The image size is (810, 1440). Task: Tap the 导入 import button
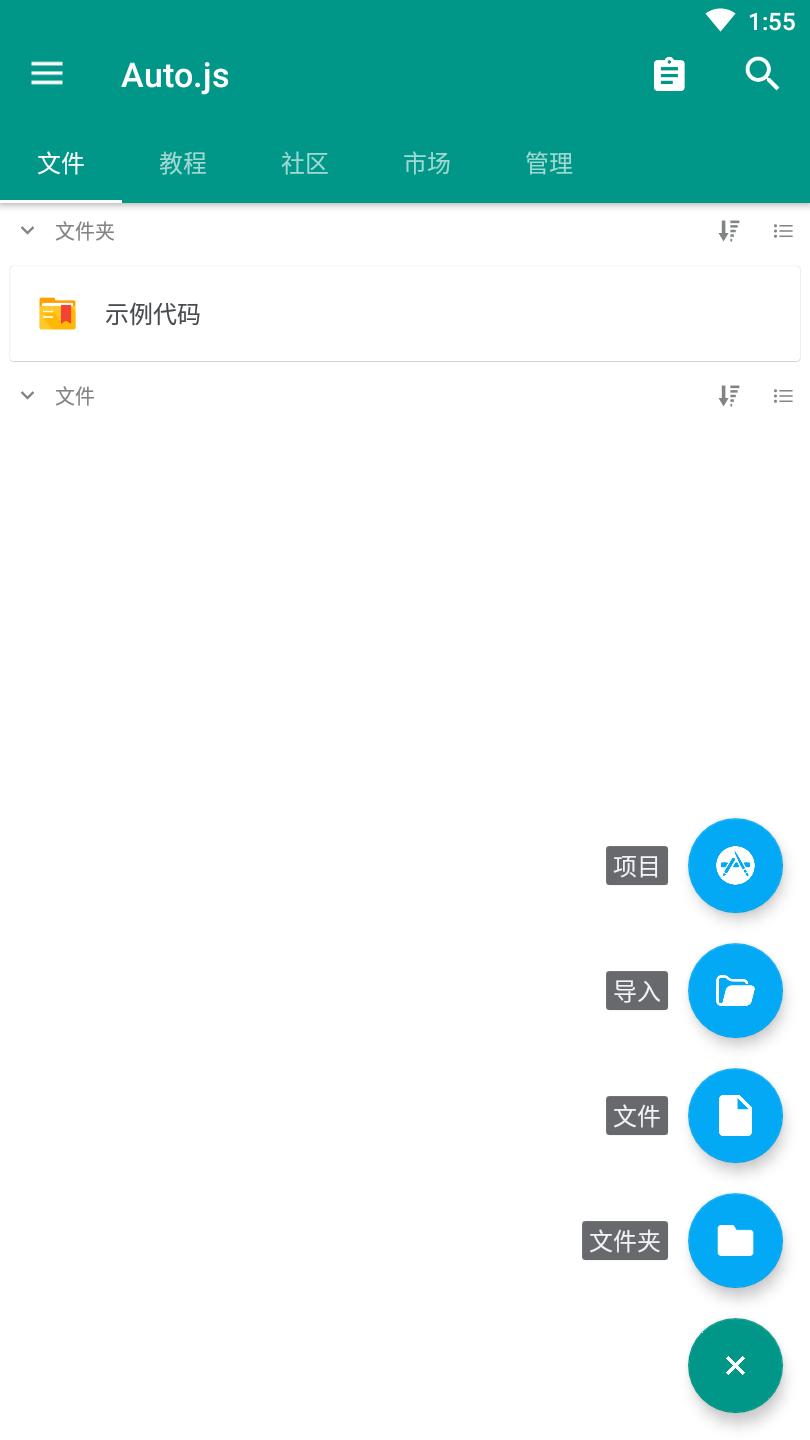coord(735,991)
